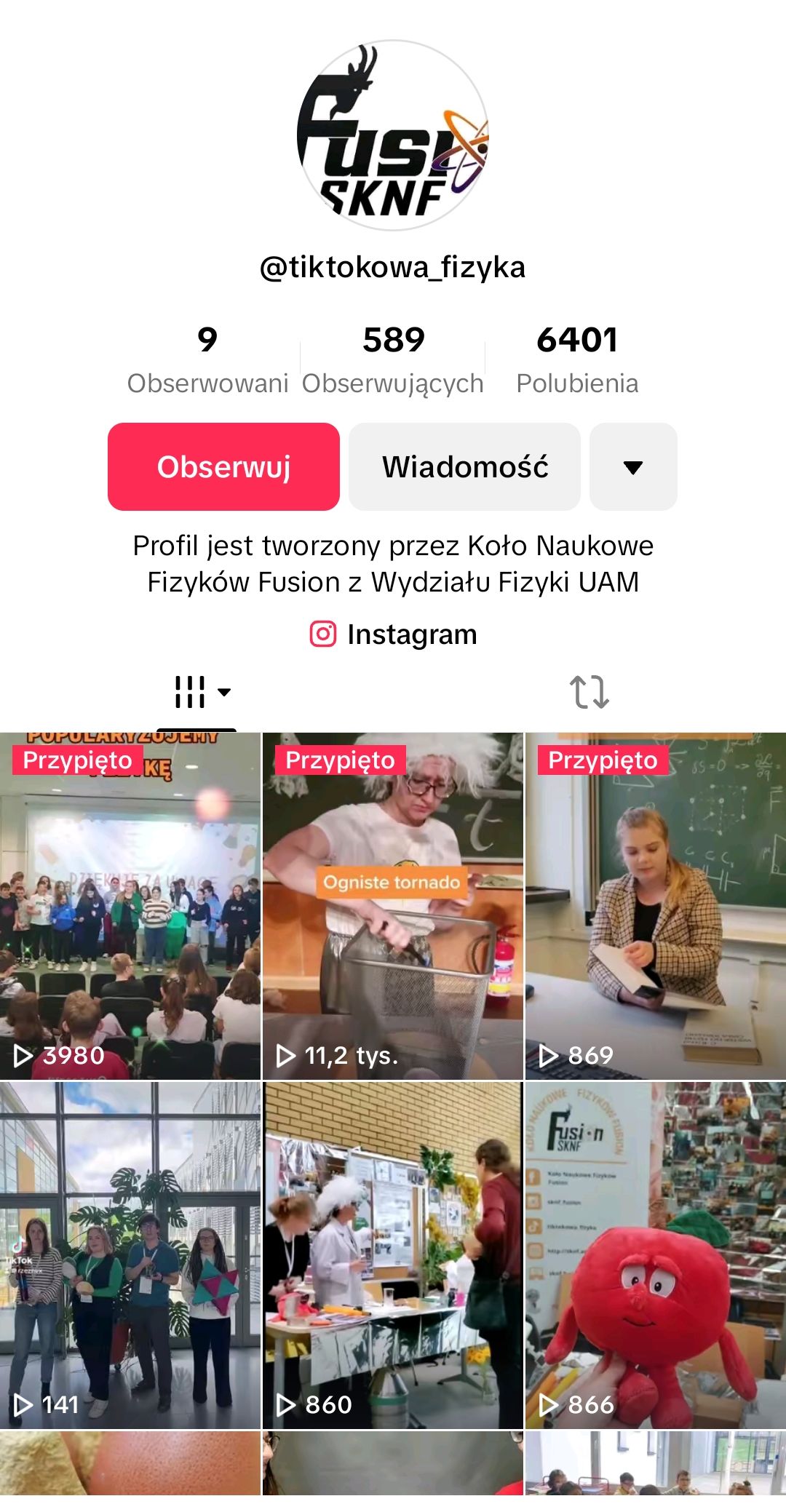Tap the Obserwuj button to follow
Image resolution: width=786 pixels, height=1512 pixels.
(x=223, y=466)
